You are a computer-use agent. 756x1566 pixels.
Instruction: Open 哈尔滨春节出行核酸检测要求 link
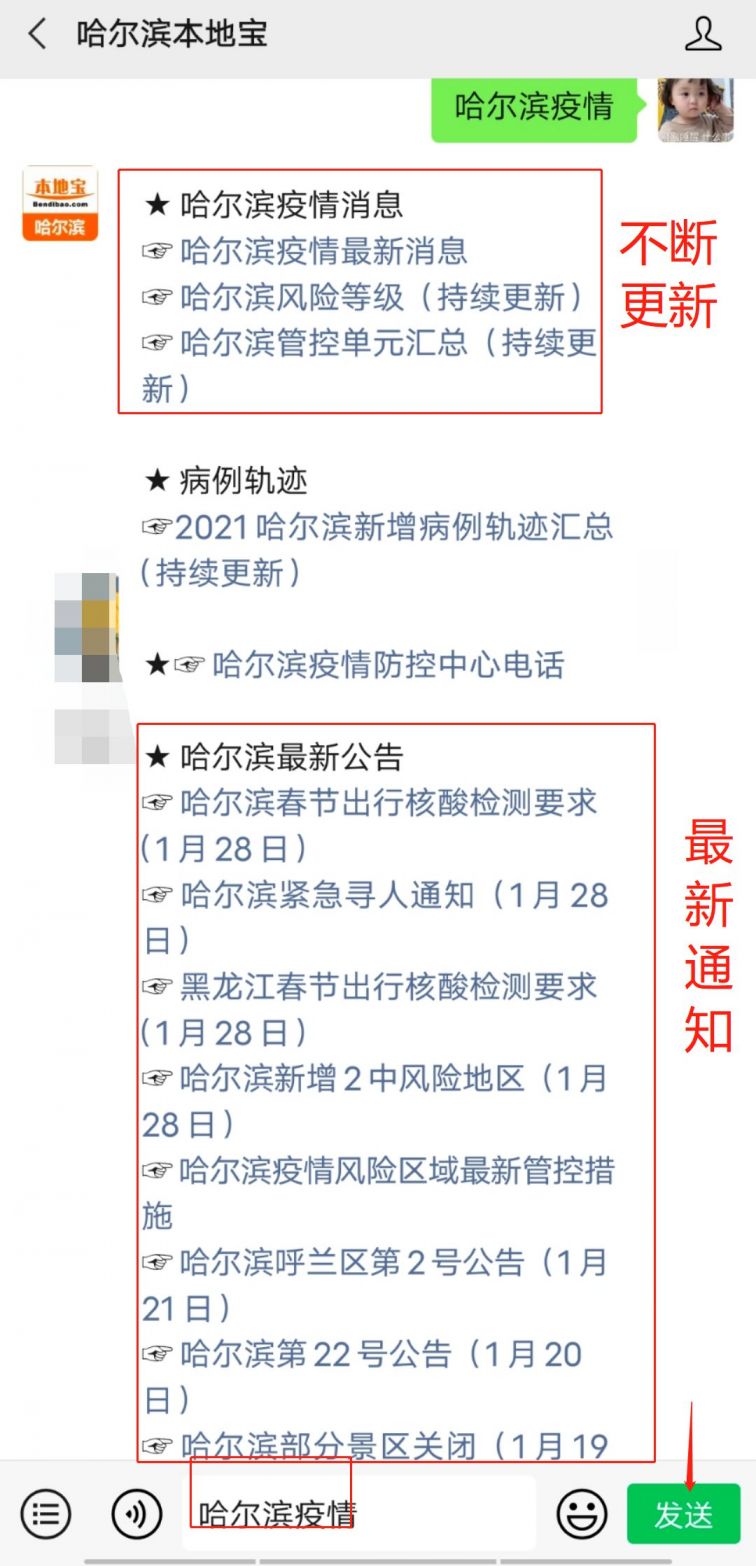click(388, 803)
